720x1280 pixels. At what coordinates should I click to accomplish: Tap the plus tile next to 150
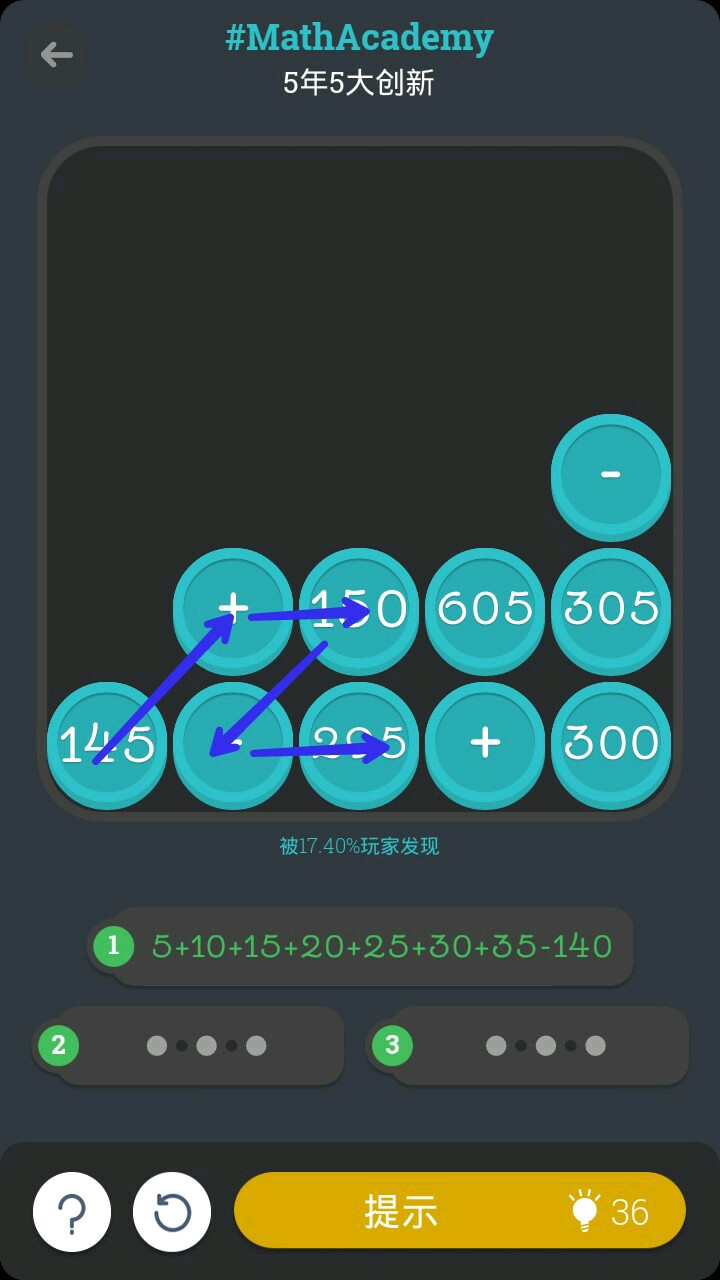(233, 607)
